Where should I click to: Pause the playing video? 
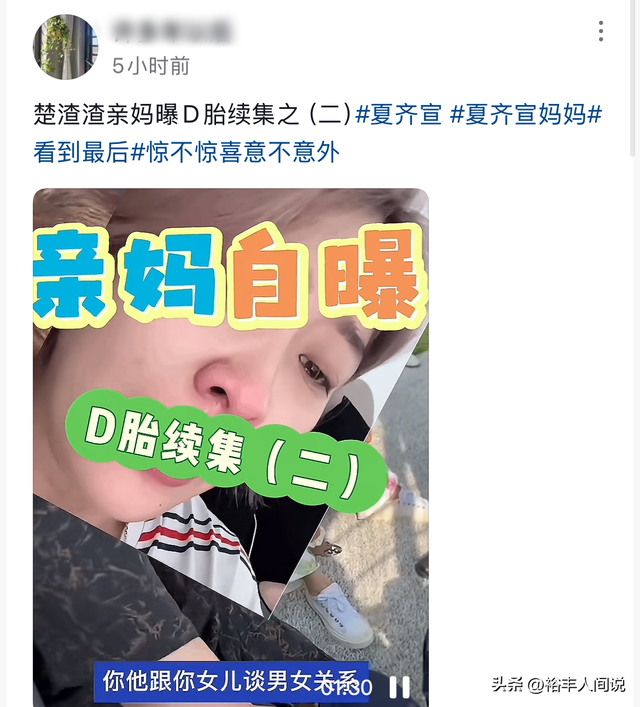[399, 687]
